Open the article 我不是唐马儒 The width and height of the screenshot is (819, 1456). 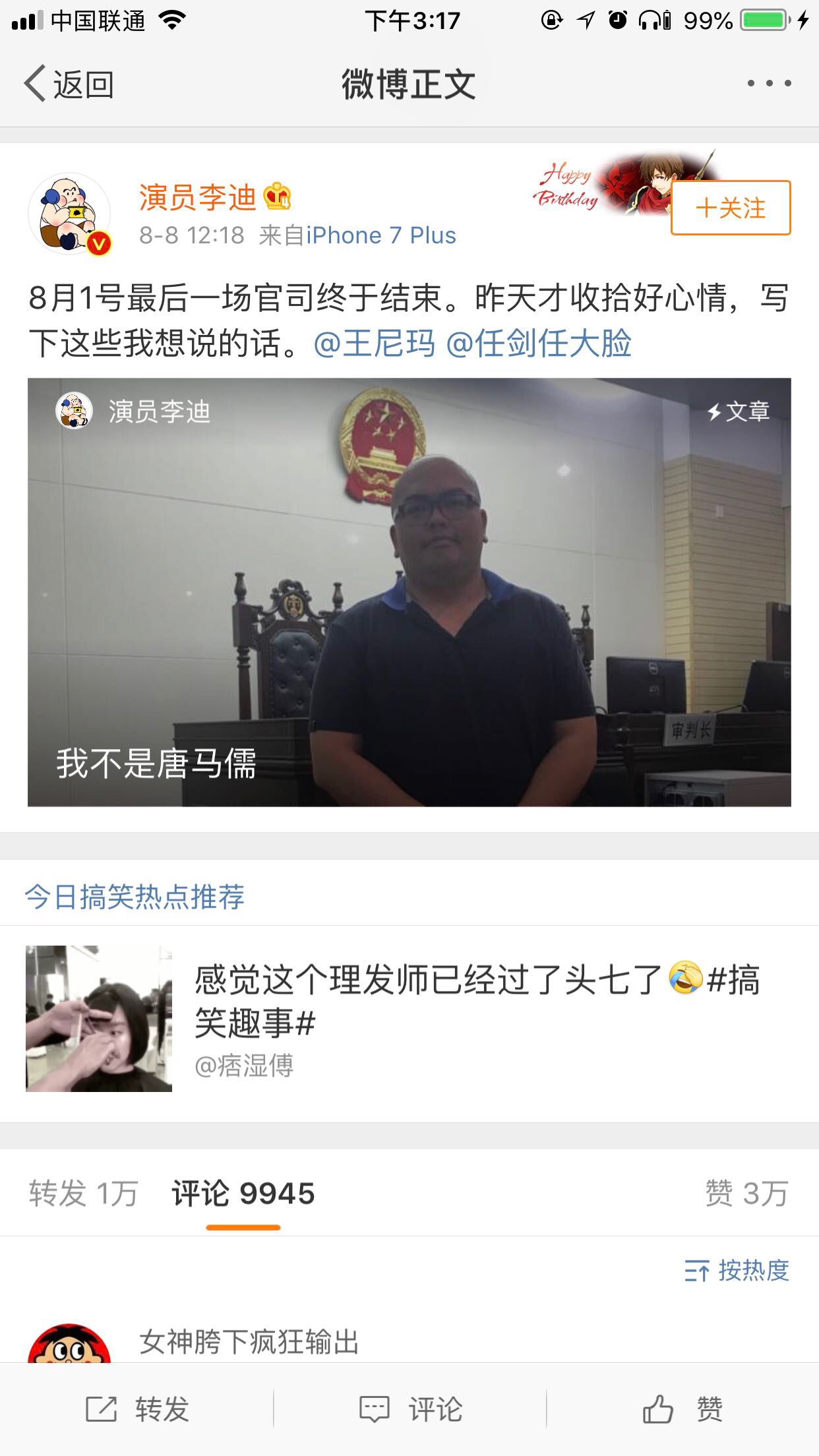click(x=409, y=591)
